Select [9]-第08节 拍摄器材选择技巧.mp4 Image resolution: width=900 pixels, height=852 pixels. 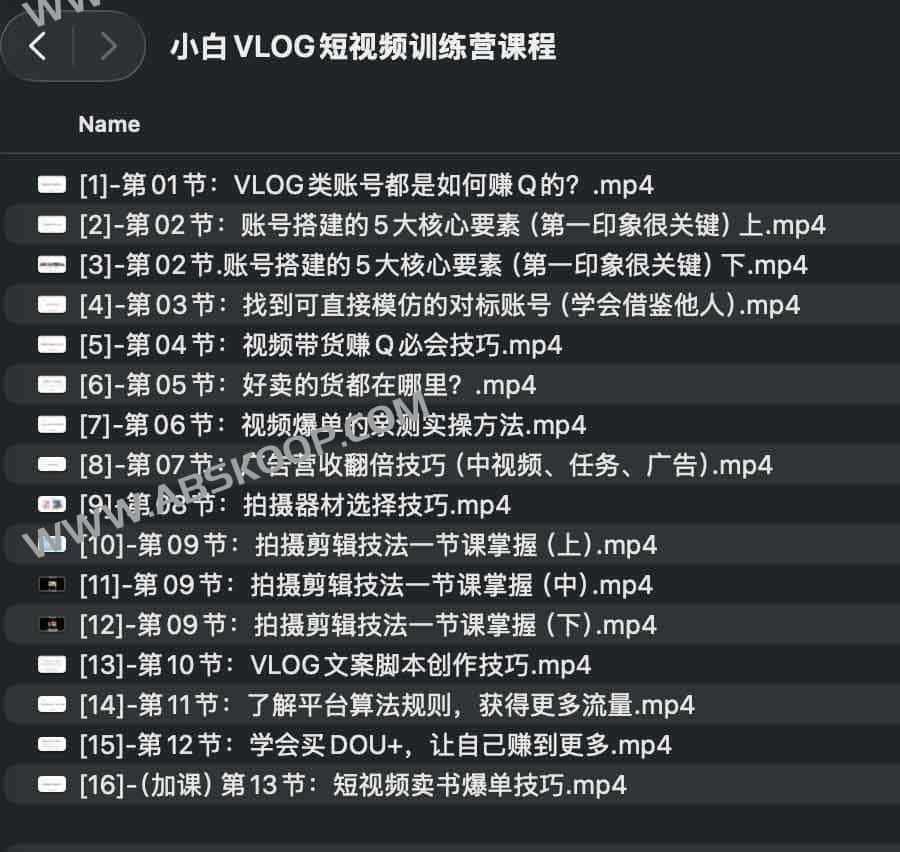pos(294,505)
